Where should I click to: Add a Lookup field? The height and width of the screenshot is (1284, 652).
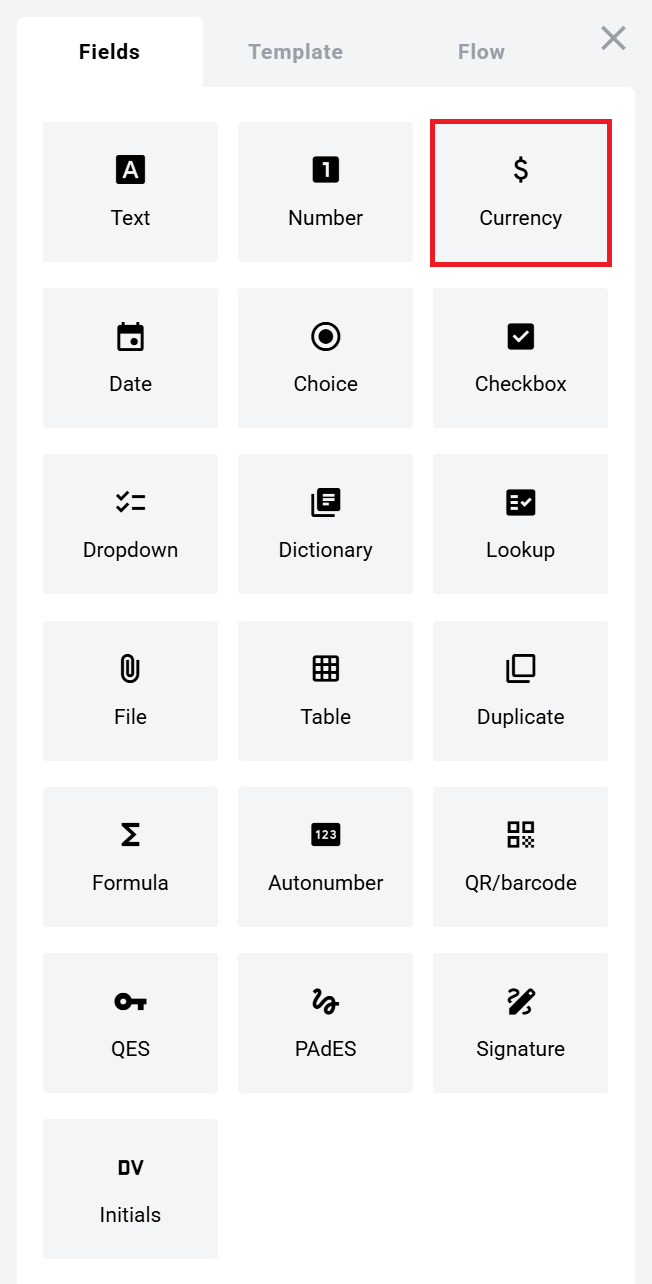pyautogui.click(x=520, y=524)
